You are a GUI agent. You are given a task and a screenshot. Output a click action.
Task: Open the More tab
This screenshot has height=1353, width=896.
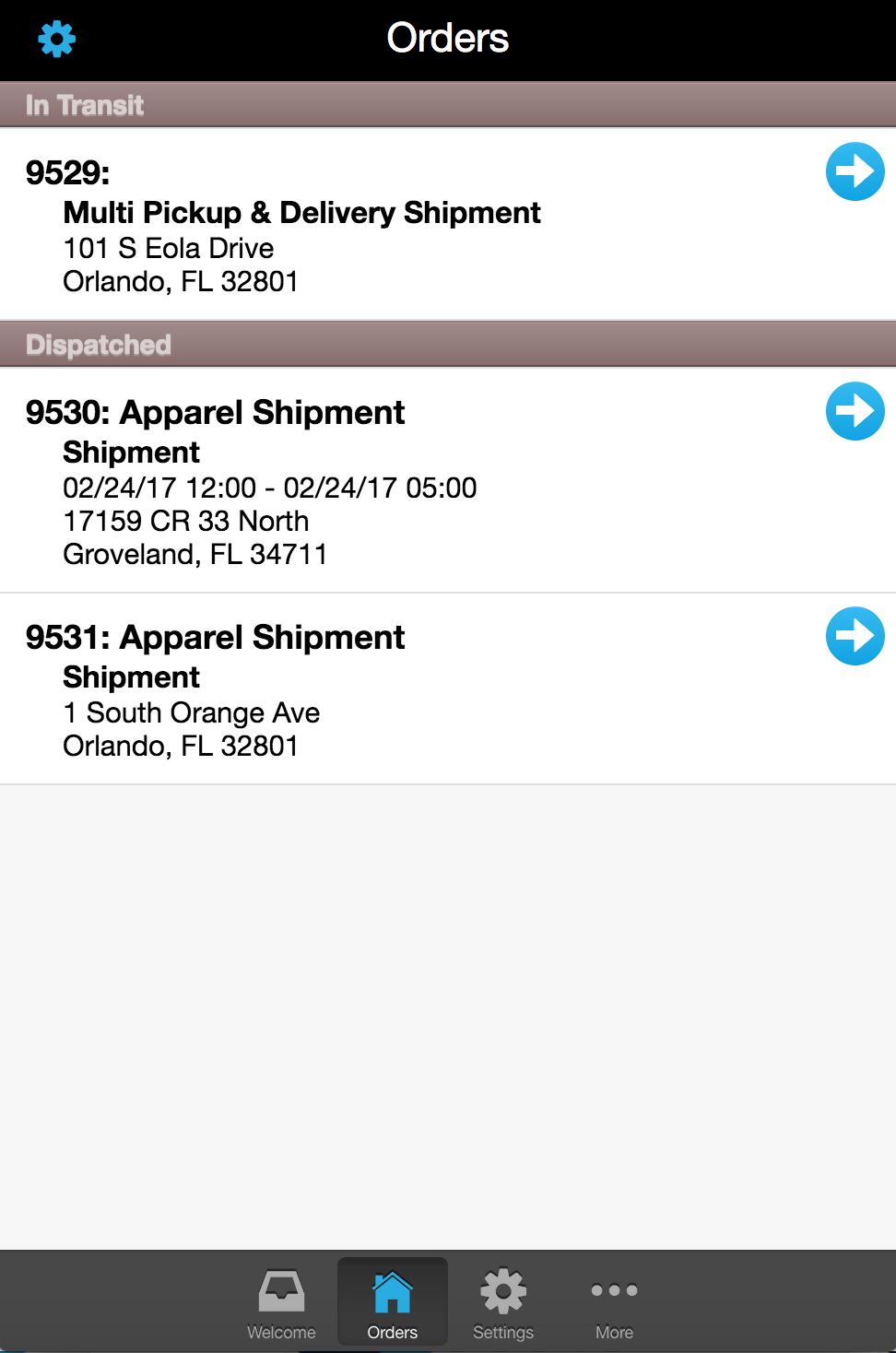614,1302
